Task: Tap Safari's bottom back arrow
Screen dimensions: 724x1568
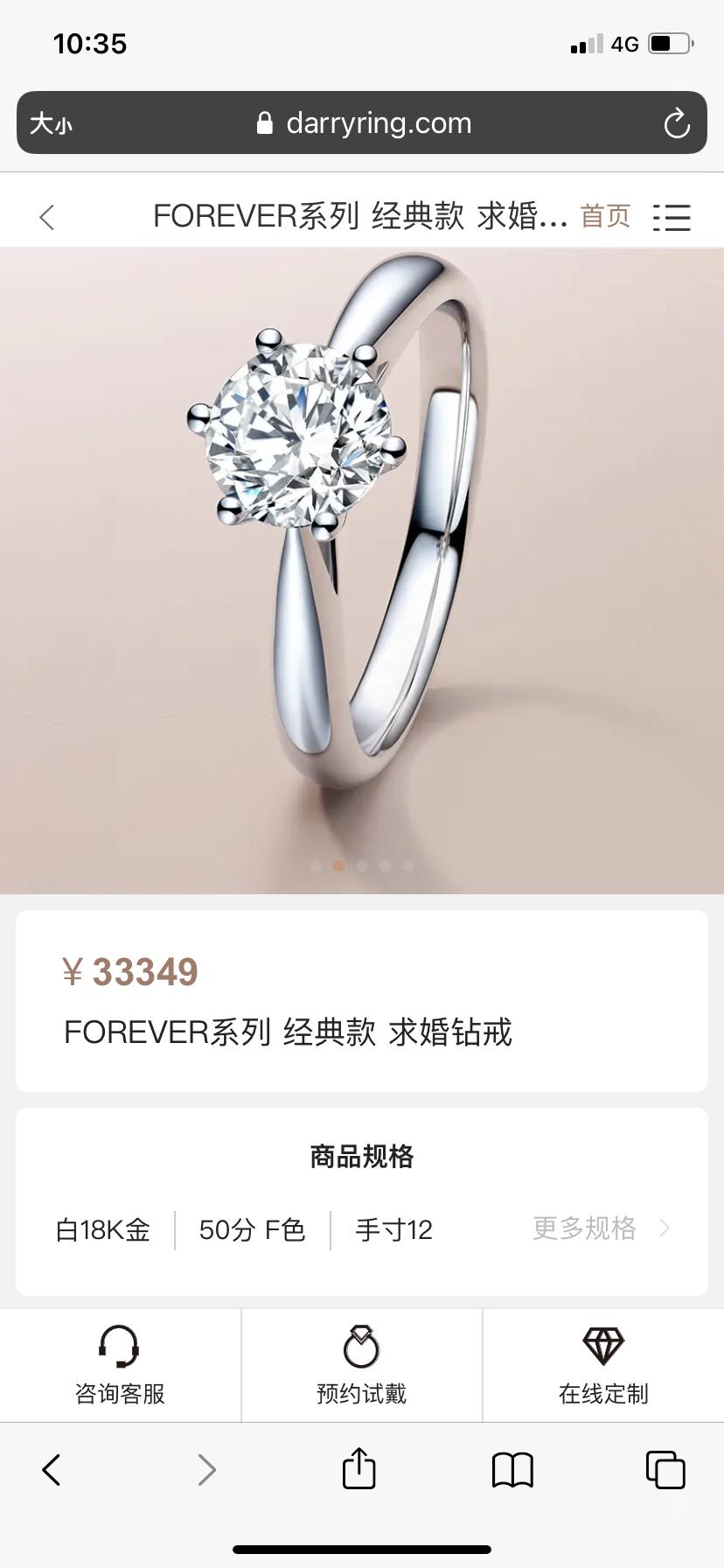Action: click(x=51, y=1471)
